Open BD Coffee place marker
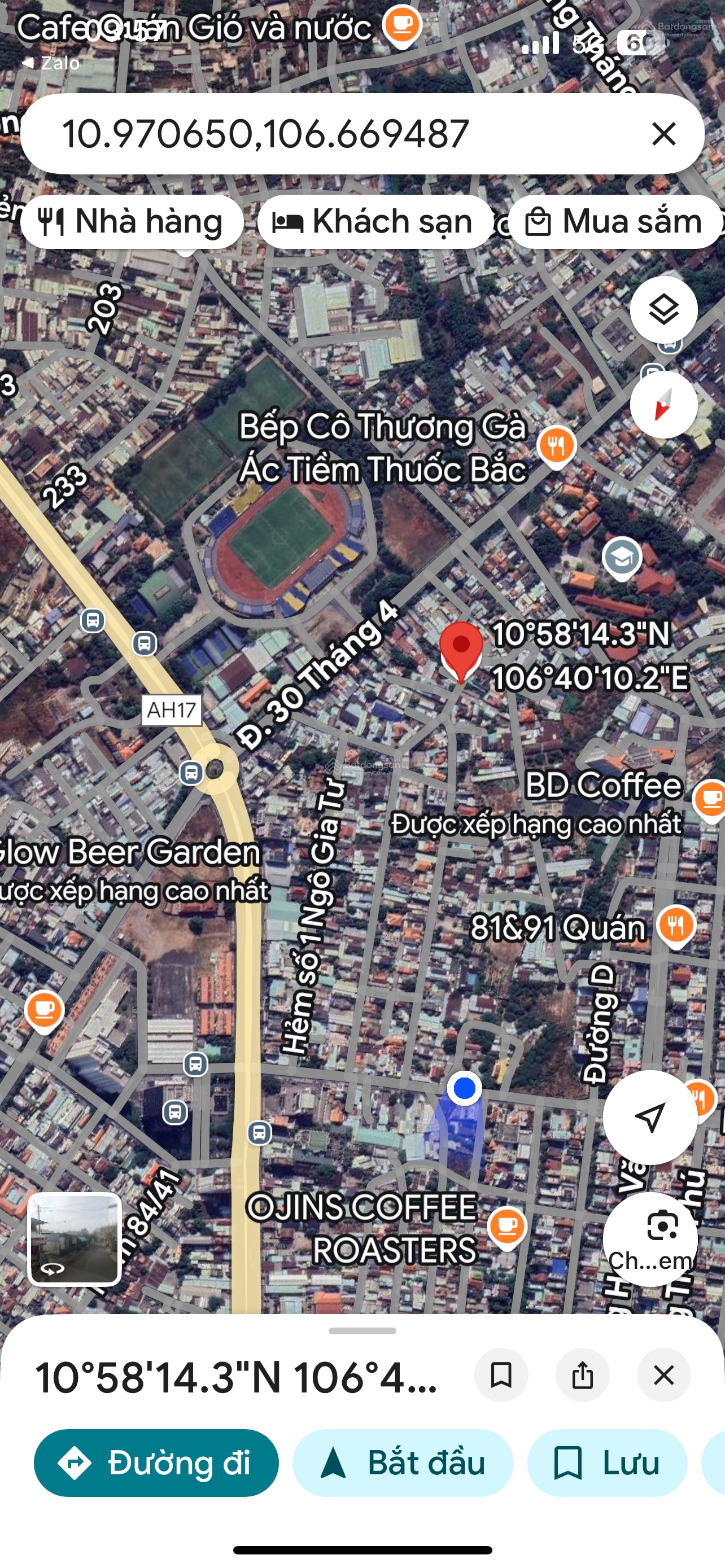Viewport: 725px width, 1568px height. (x=710, y=799)
